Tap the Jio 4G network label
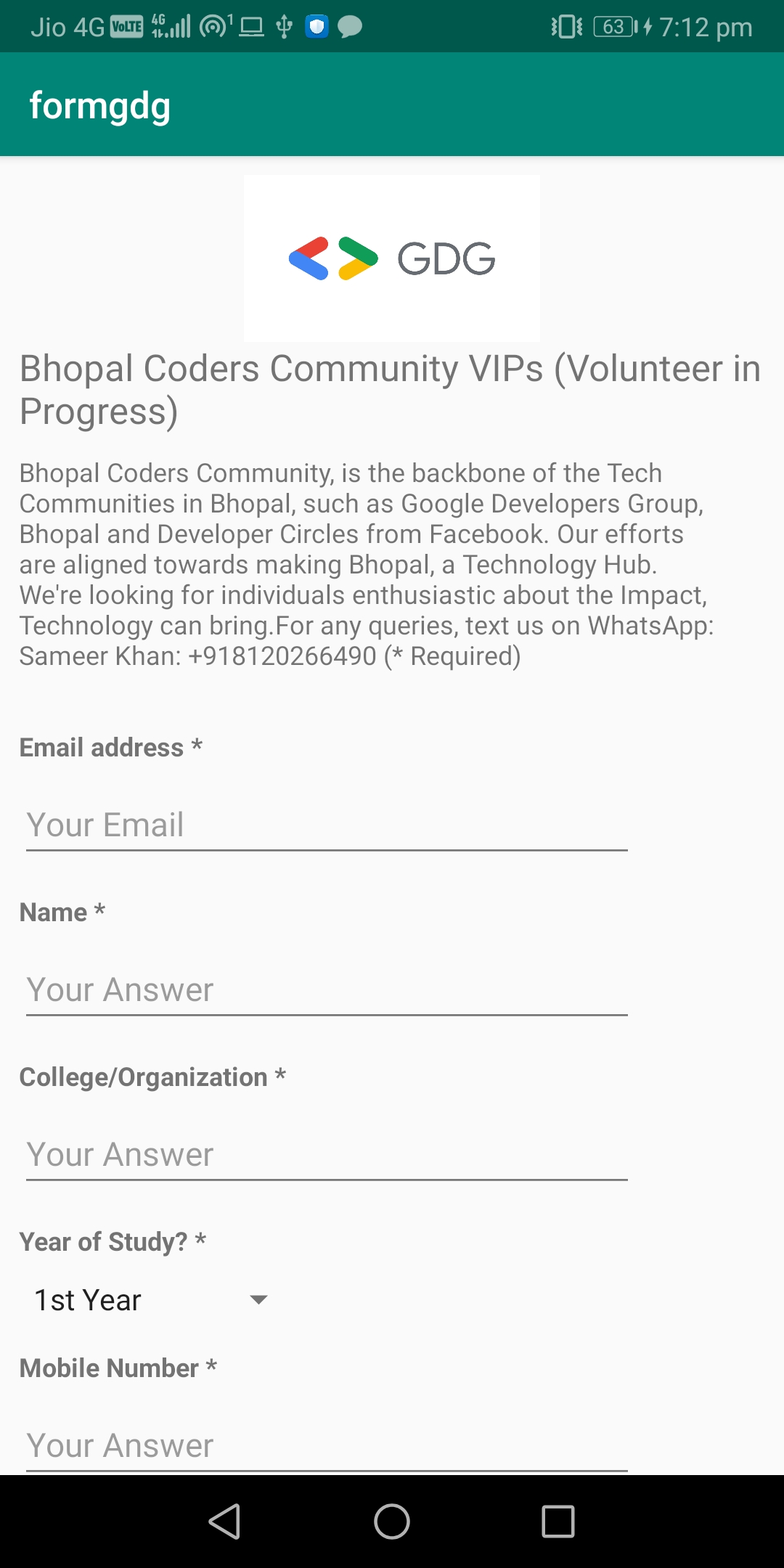 [69, 25]
